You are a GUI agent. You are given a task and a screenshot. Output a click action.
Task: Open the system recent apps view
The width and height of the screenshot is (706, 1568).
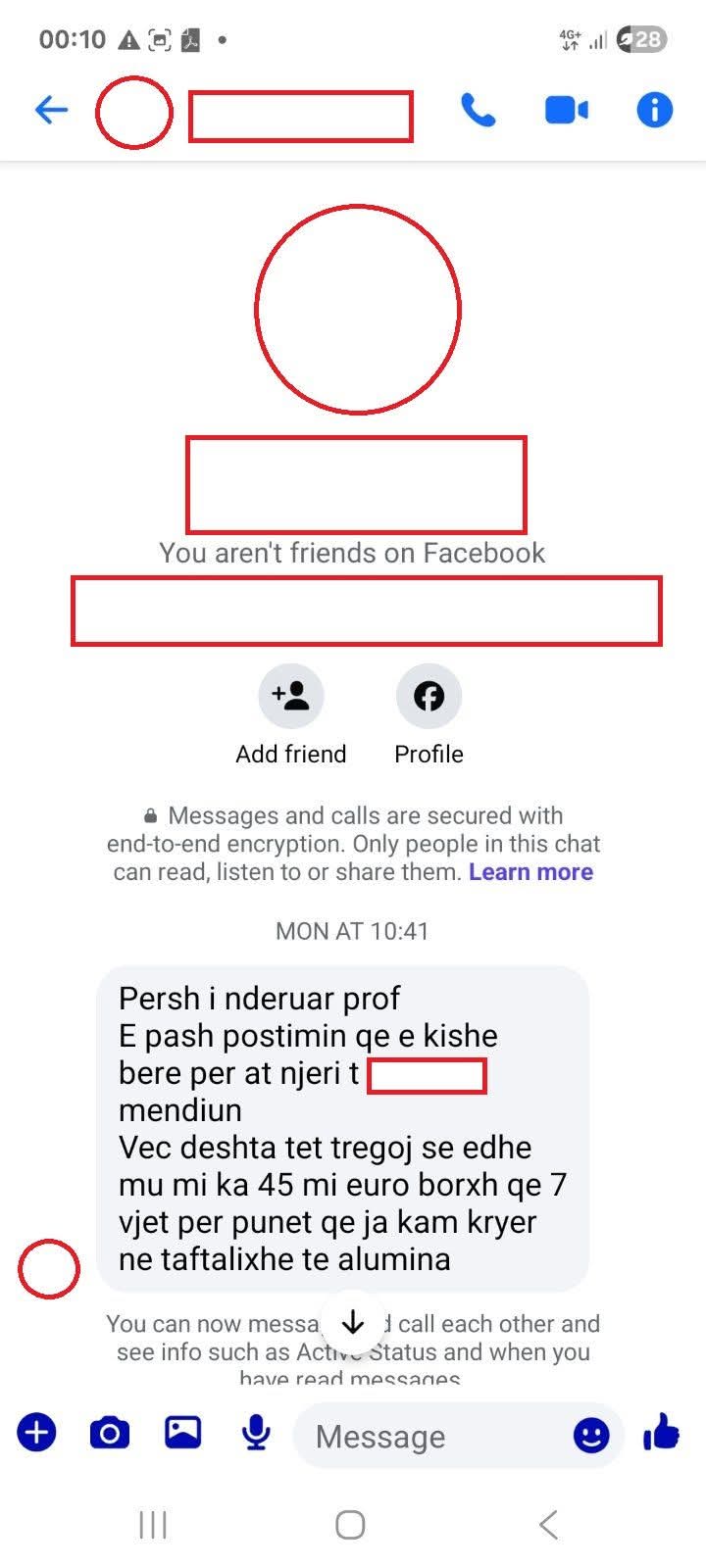(153, 1525)
